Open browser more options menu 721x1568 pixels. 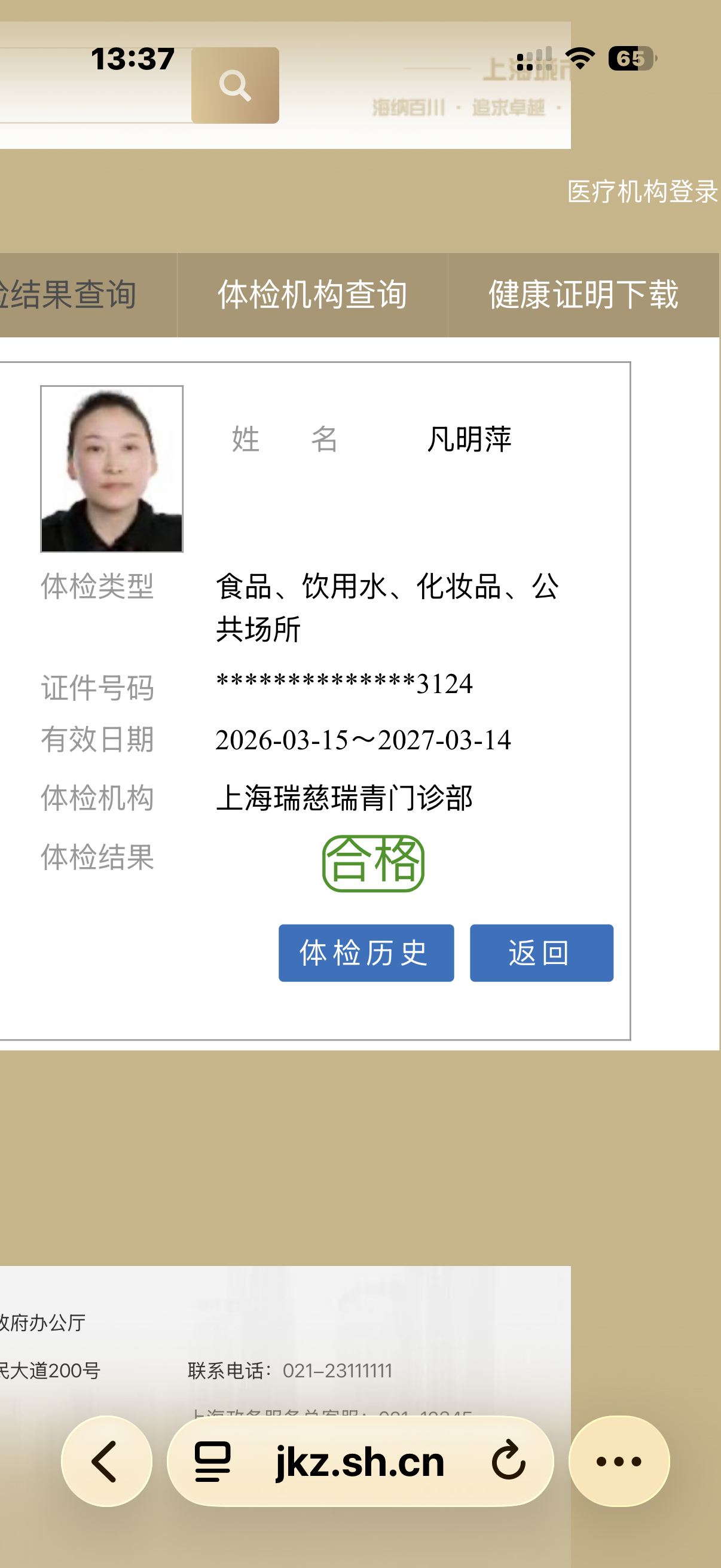[619, 1461]
